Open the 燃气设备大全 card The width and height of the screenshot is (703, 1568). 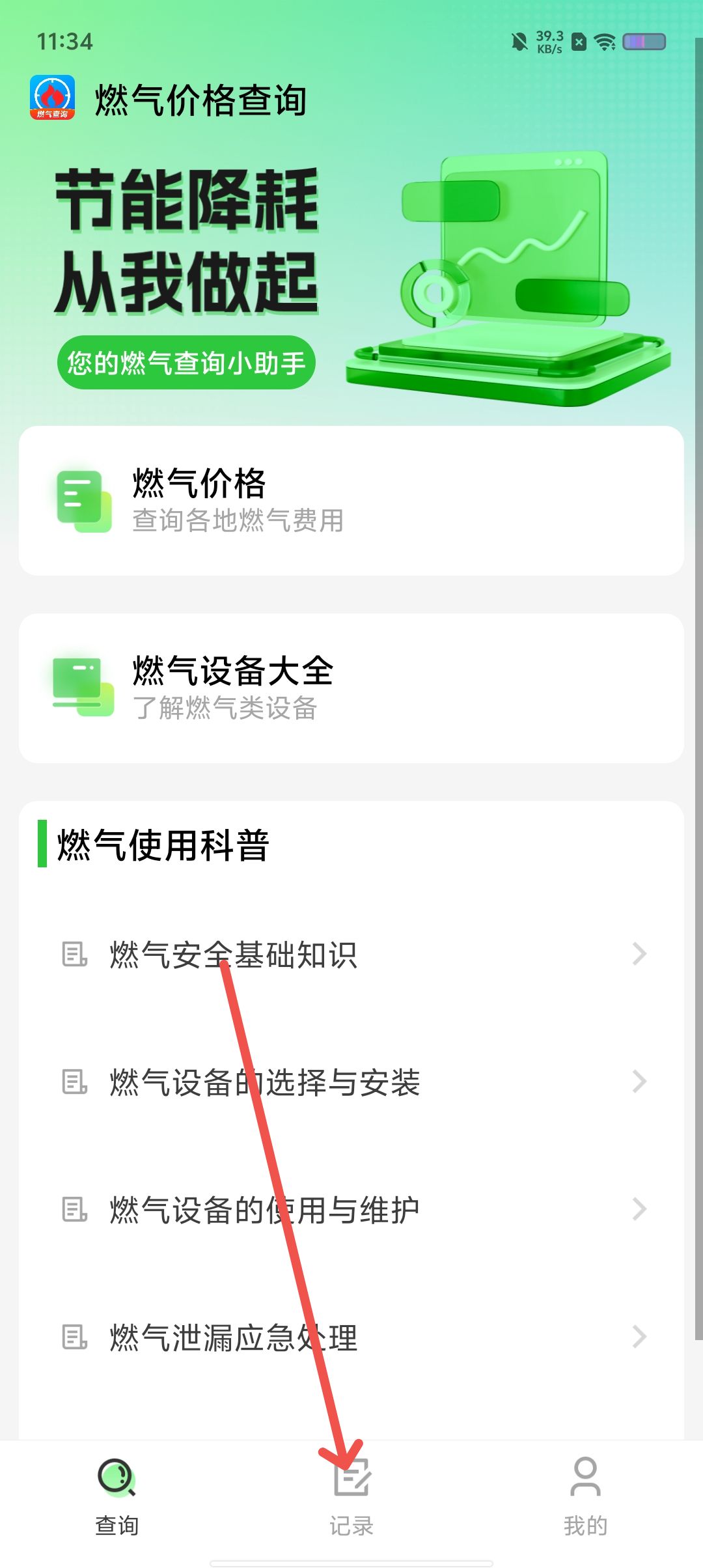point(351,688)
